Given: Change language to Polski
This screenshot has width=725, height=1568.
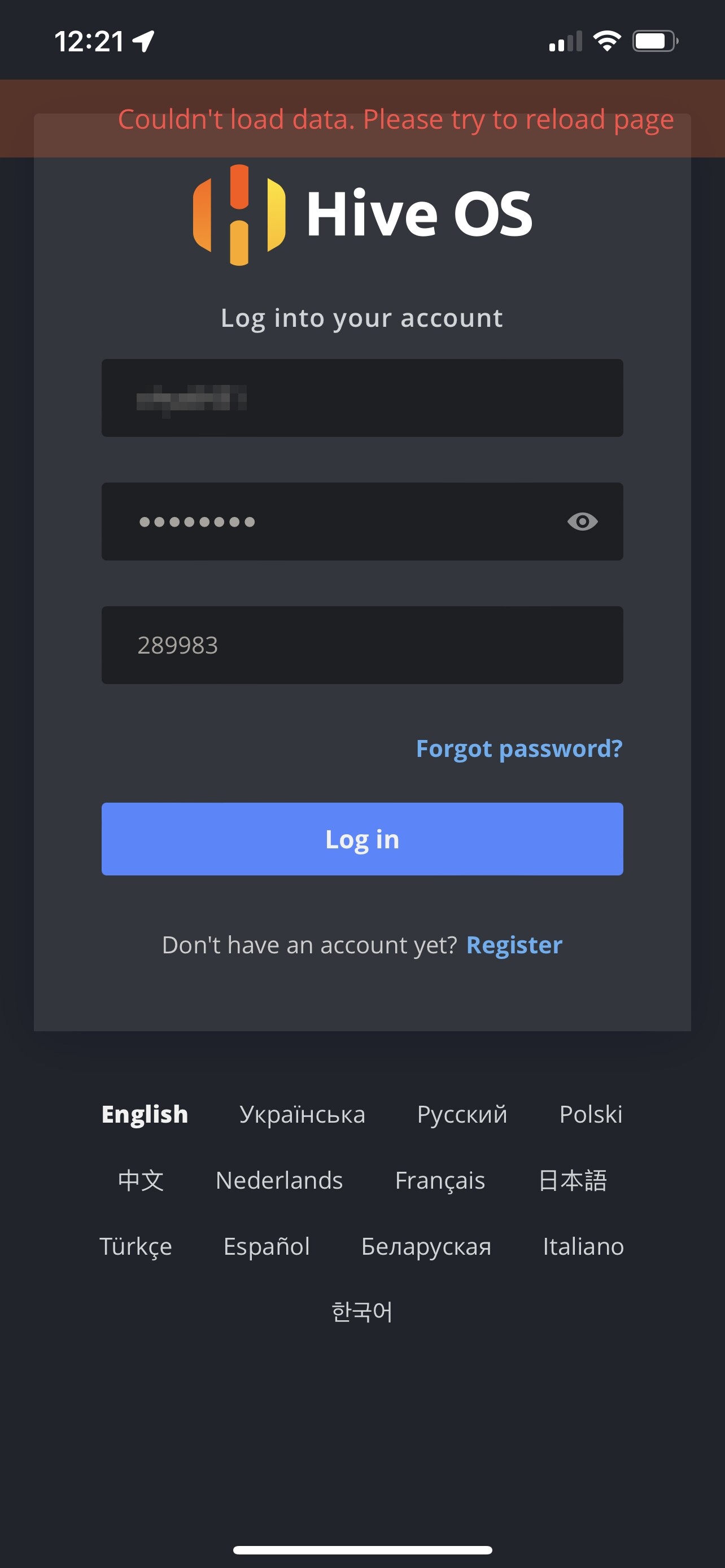Looking at the screenshot, I should click(591, 1115).
